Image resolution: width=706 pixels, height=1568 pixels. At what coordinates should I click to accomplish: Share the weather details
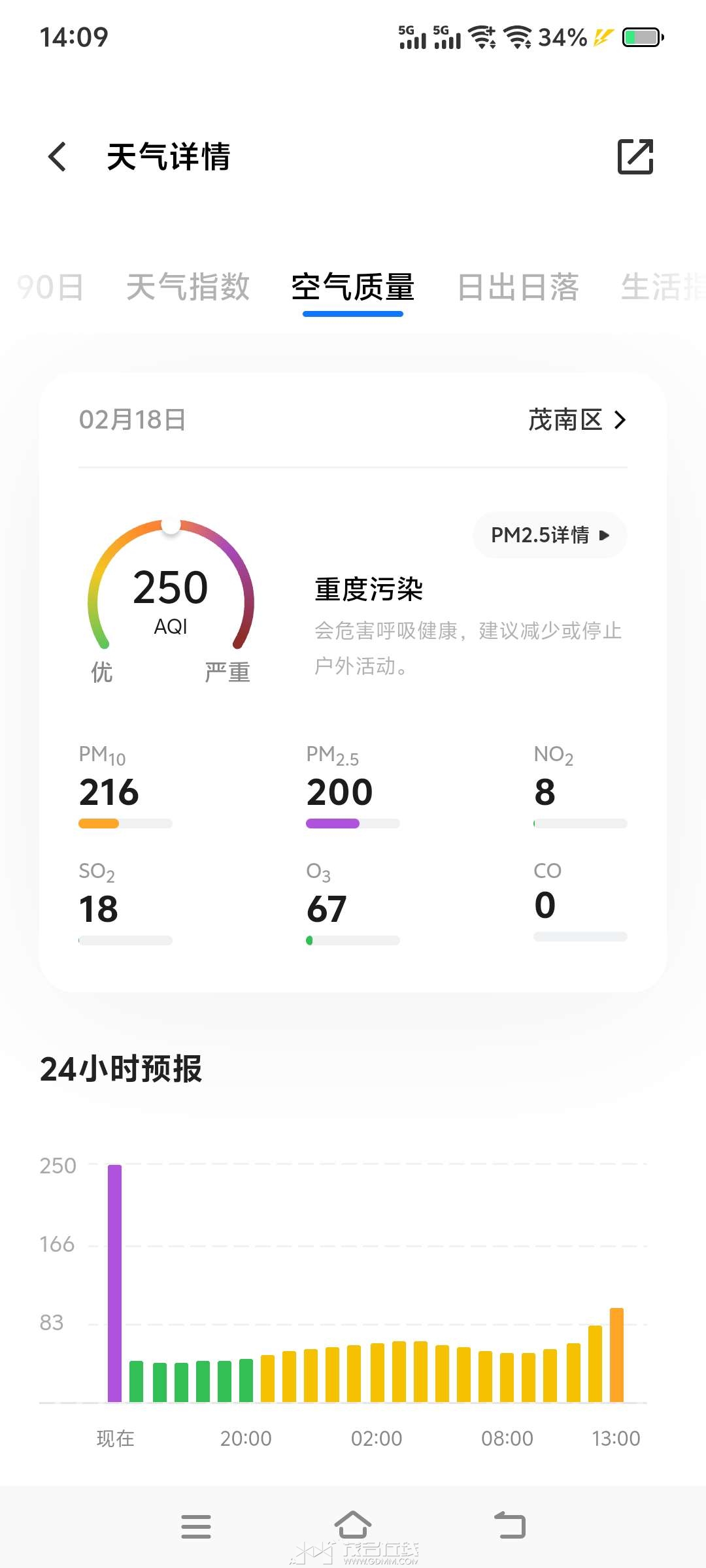click(635, 157)
